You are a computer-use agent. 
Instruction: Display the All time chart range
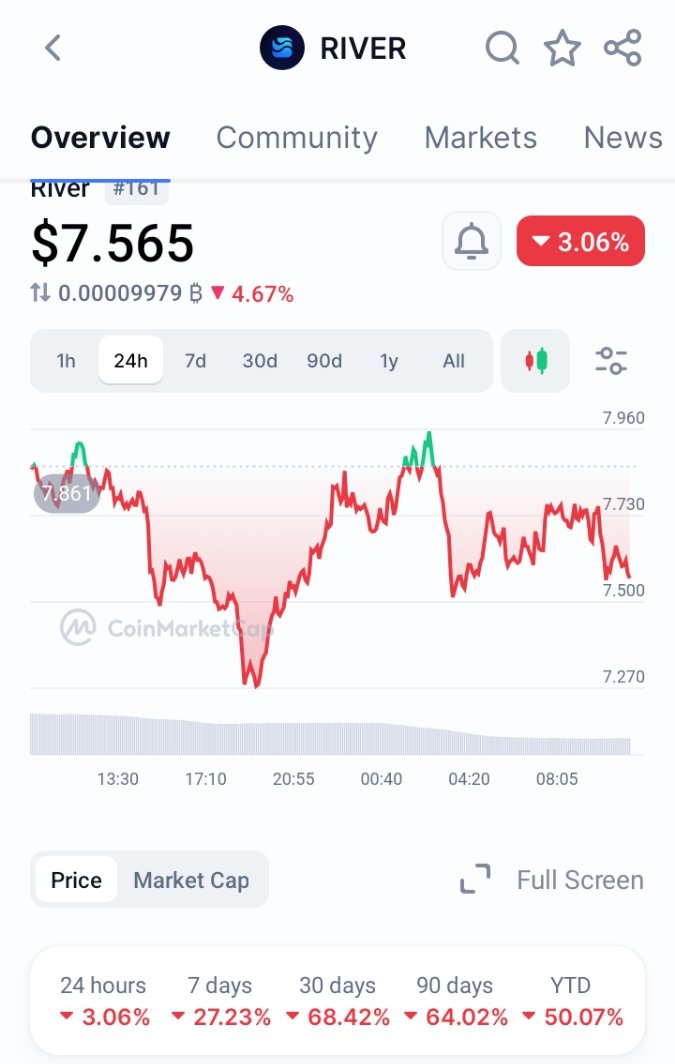[454, 360]
